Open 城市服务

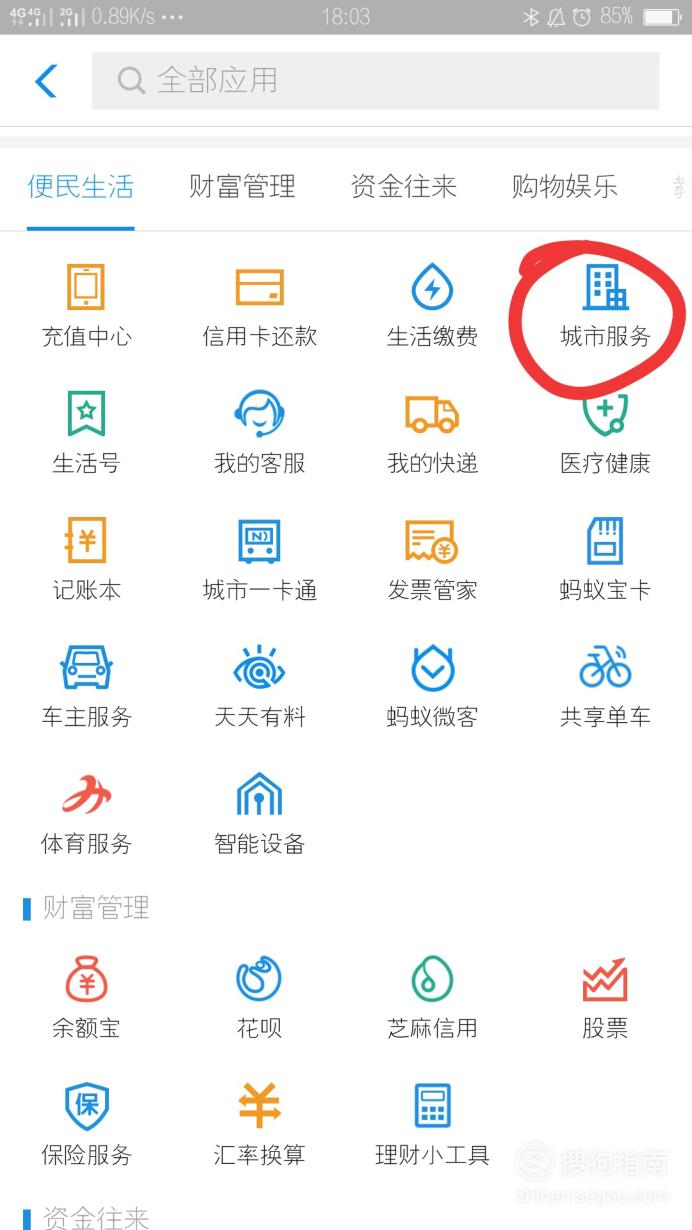point(606,305)
